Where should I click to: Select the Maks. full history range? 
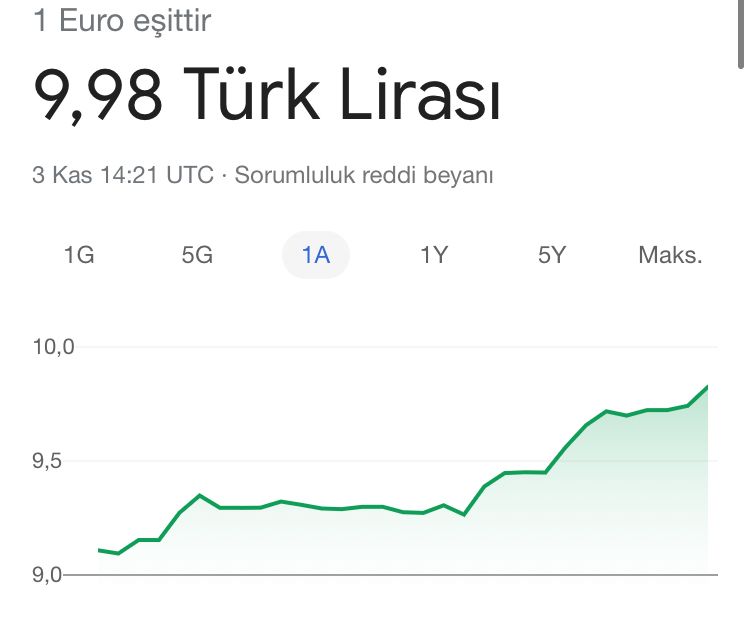[670, 255]
